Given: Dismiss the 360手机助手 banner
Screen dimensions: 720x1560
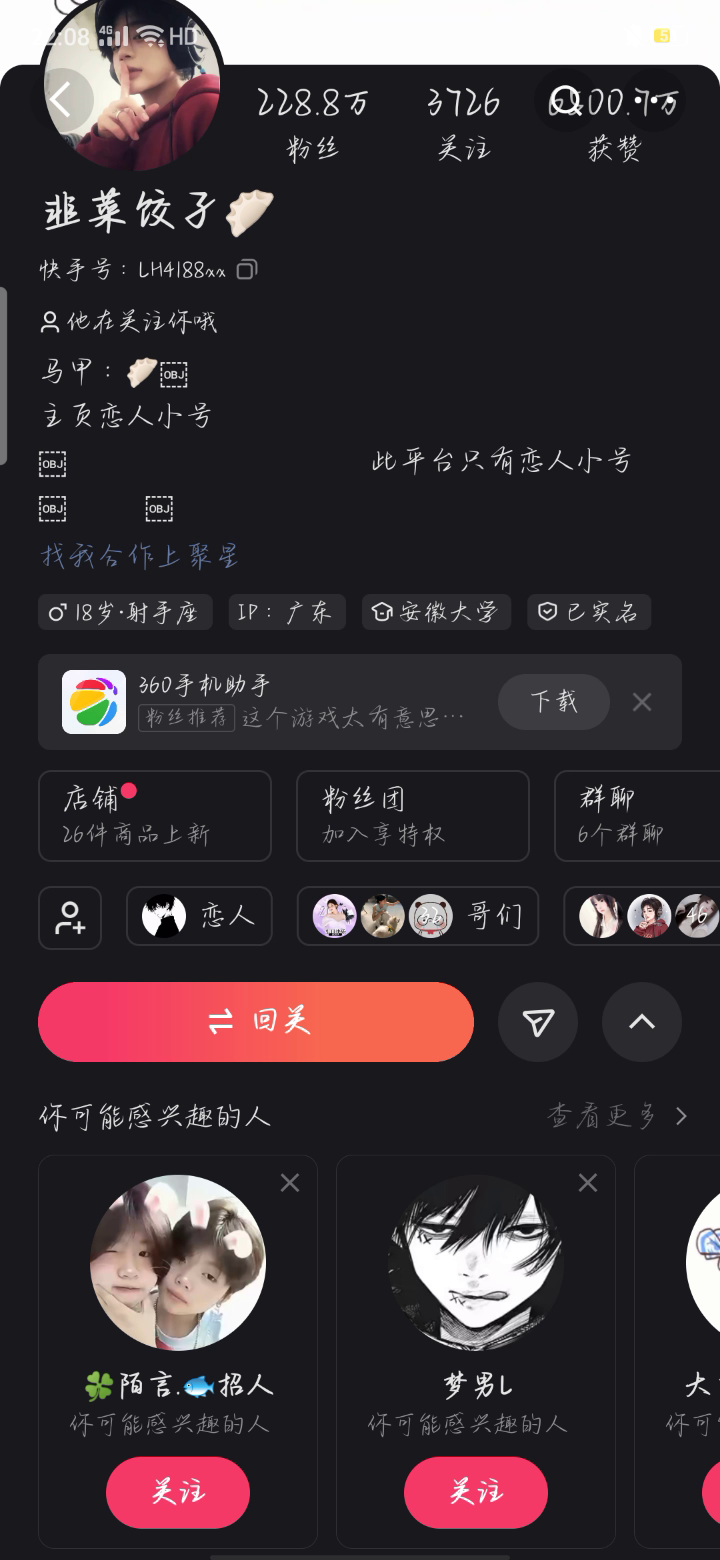Looking at the screenshot, I should (x=642, y=702).
